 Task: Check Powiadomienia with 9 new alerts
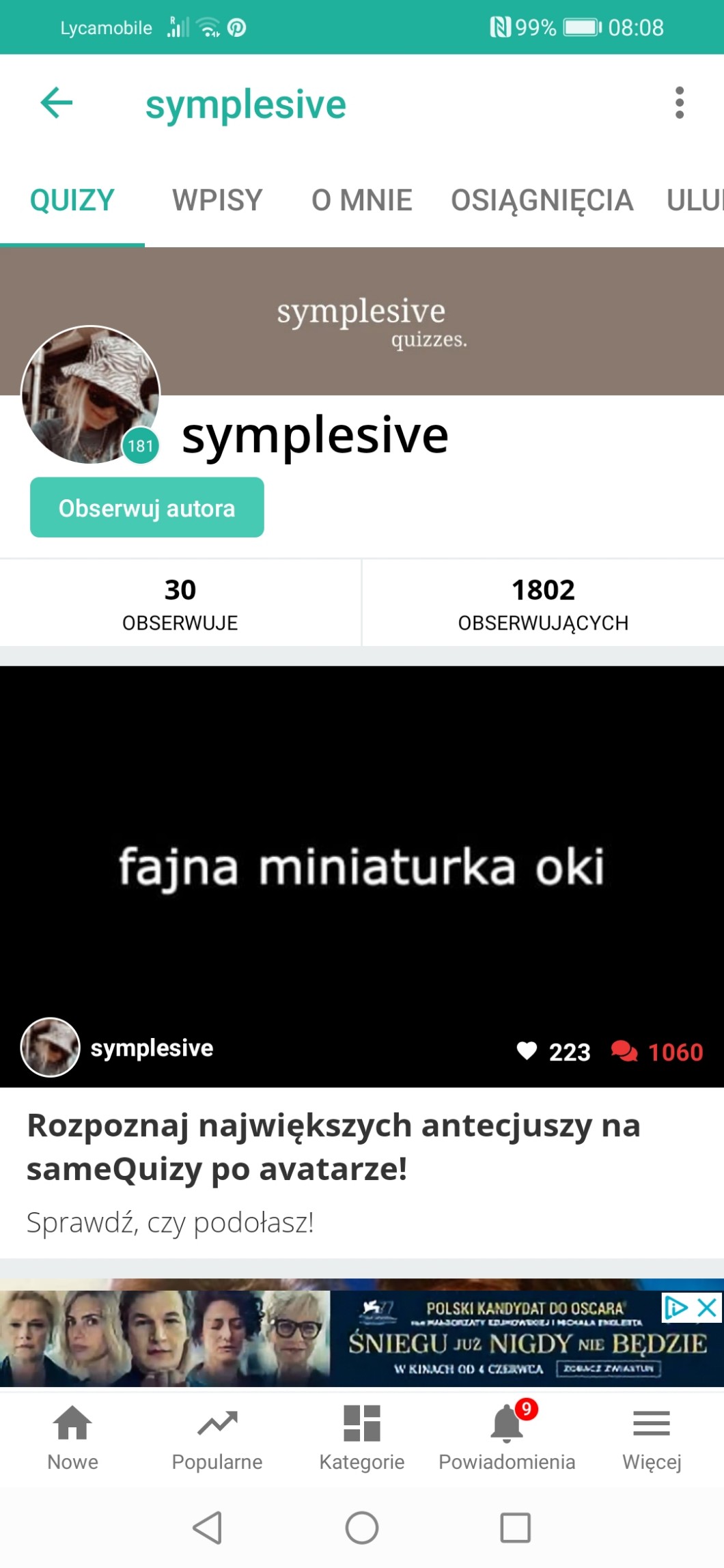coord(507,1437)
